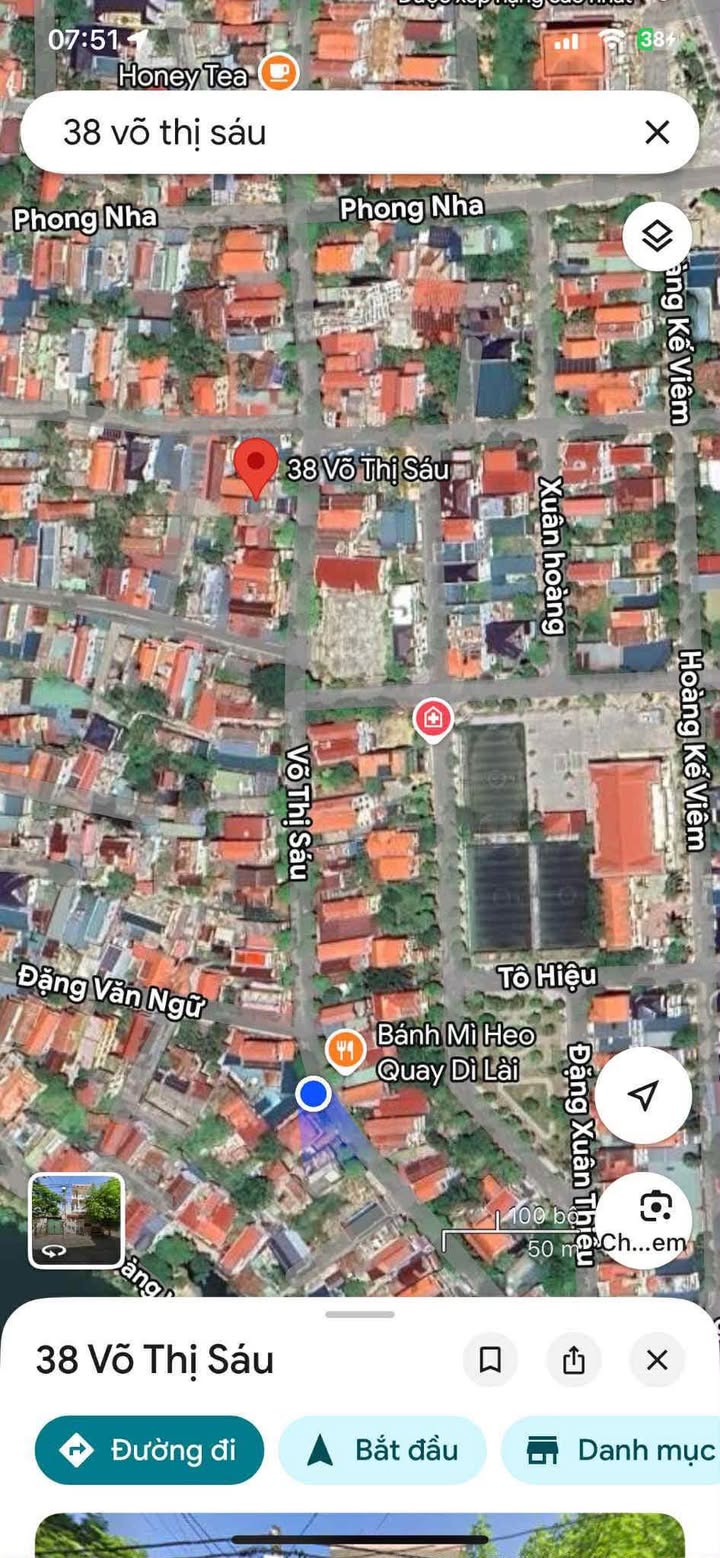Save 38 Võ Thị Sáu with bookmark icon
This screenshot has width=720, height=1558.
pyautogui.click(x=490, y=1360)
